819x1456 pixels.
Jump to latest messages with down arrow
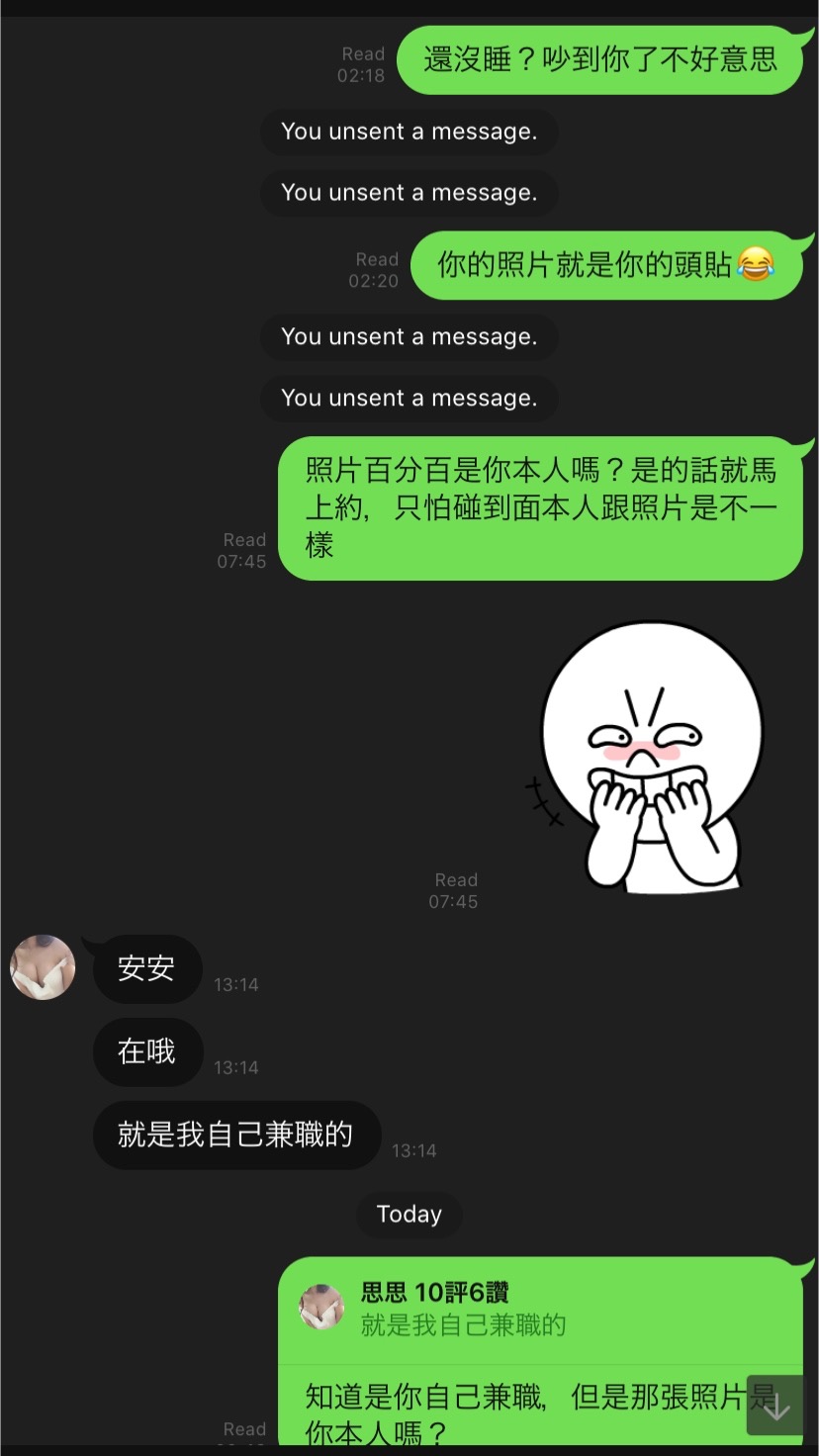point(775,1406)
